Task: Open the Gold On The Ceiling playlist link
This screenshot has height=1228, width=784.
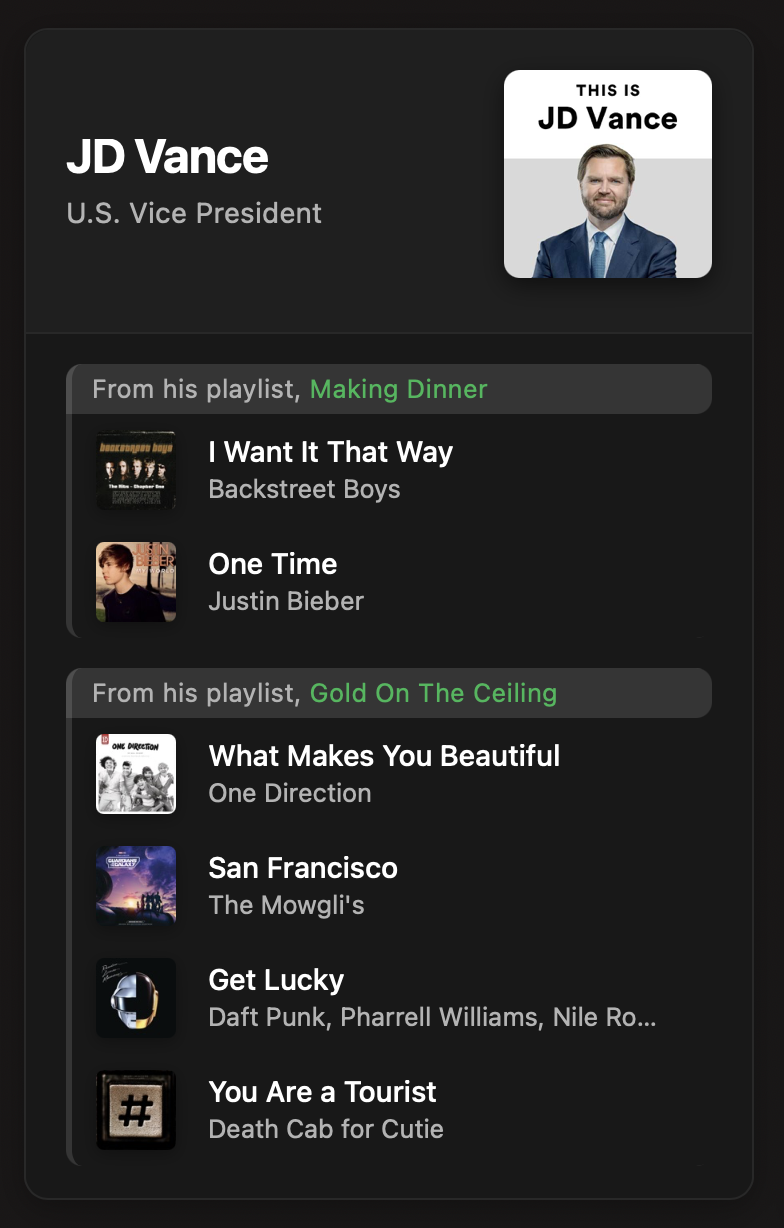Action: click(x=433, y=693)
